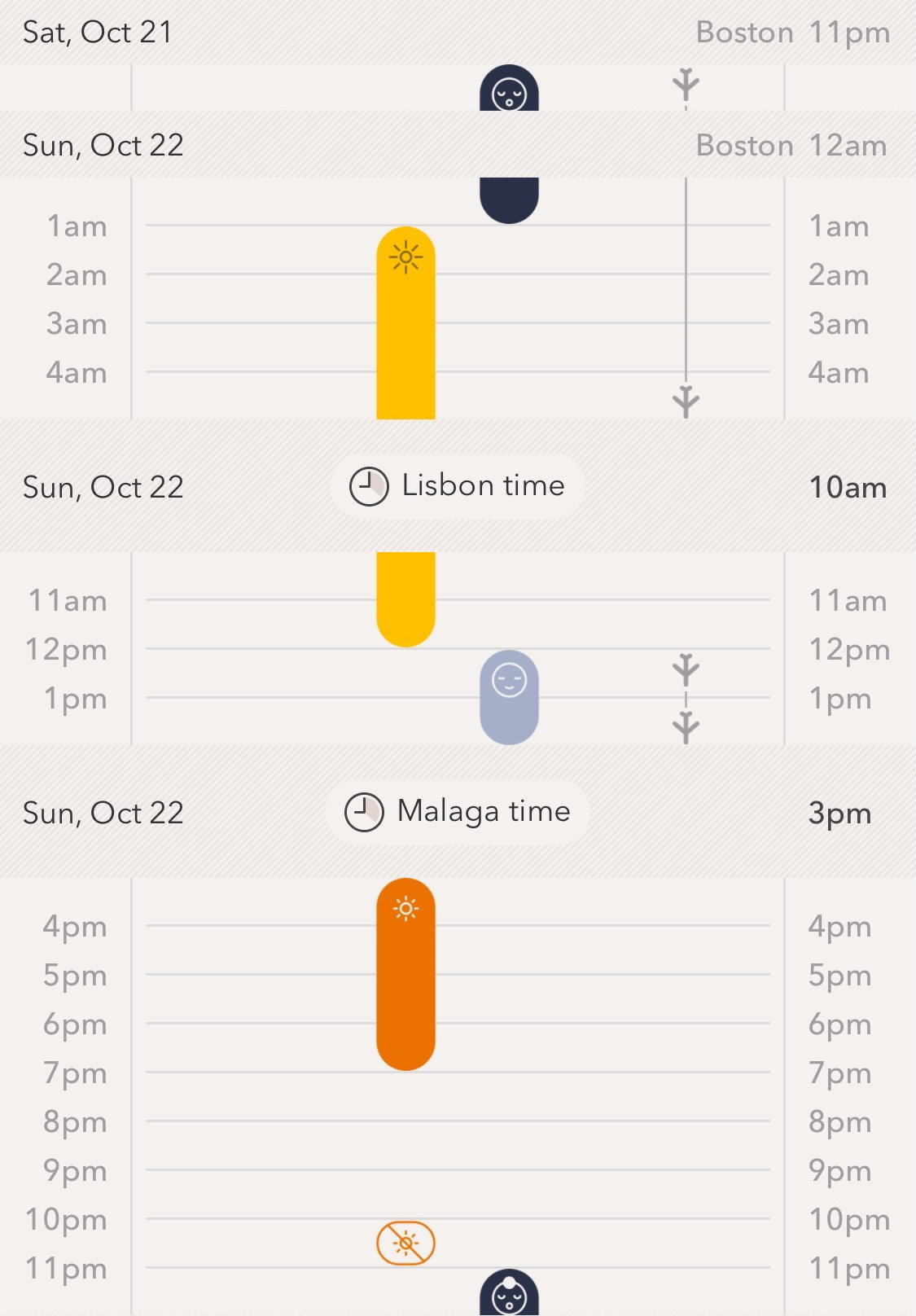Tap the flight arrival marker at 4am Boston
The image size is (916, 1316).
pyautogui.click(x=686, y=401)
